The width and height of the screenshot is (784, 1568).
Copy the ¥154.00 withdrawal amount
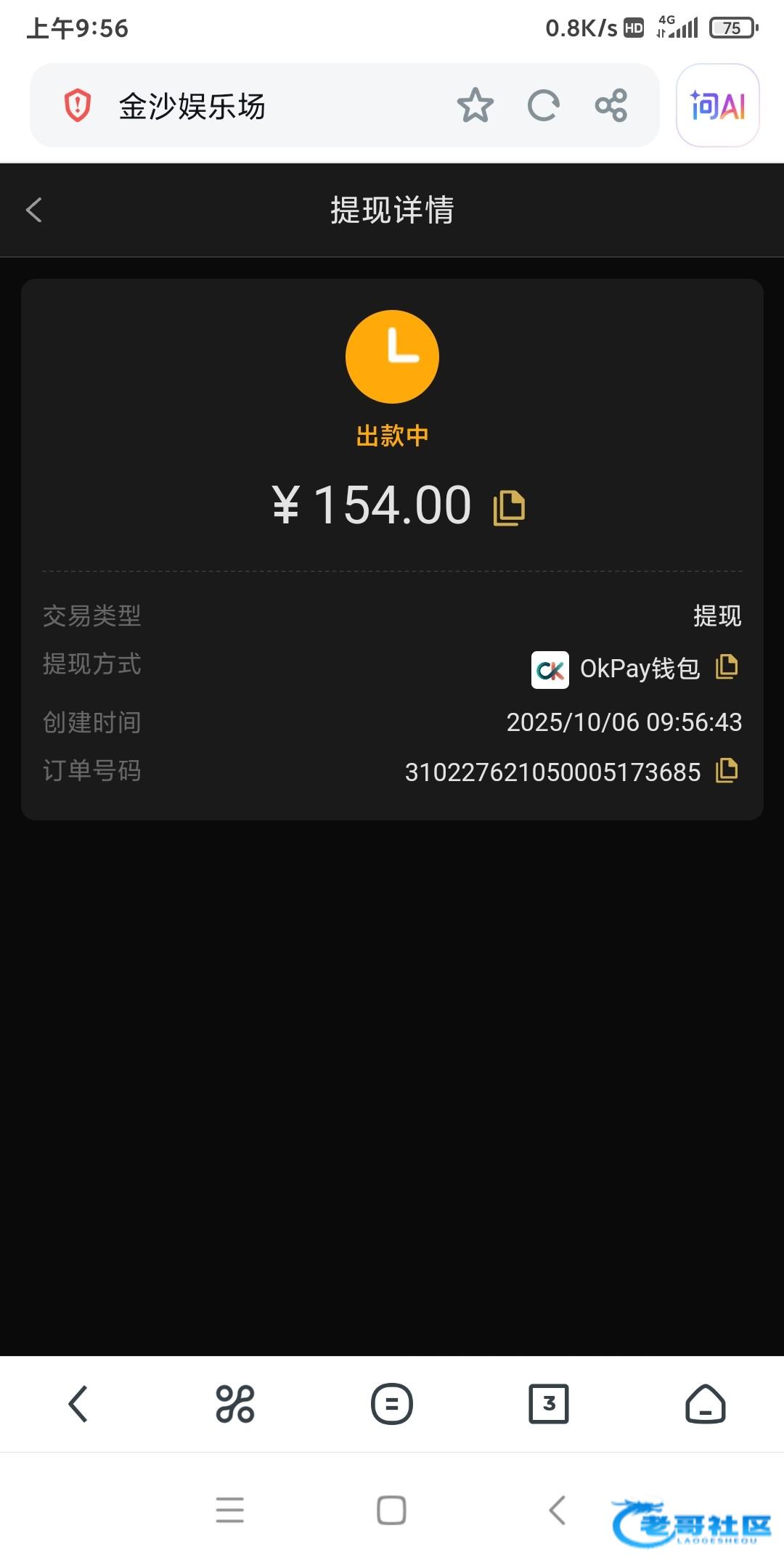[509, 507]
